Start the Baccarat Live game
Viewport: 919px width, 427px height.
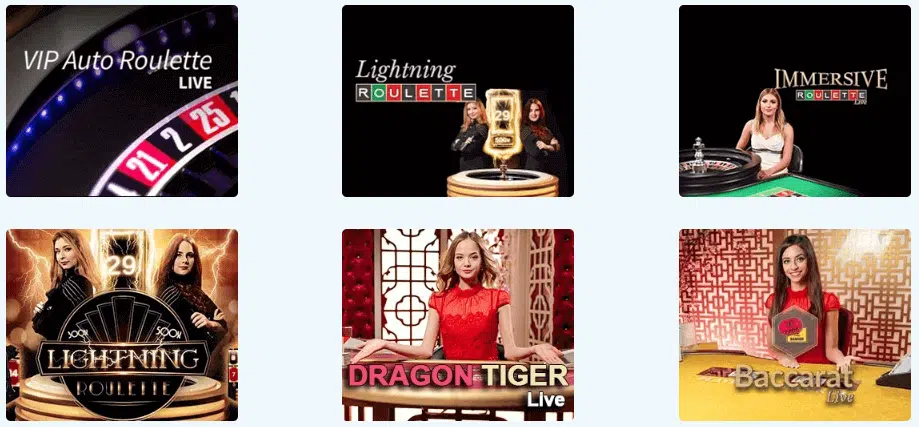(x=795, y=325)
